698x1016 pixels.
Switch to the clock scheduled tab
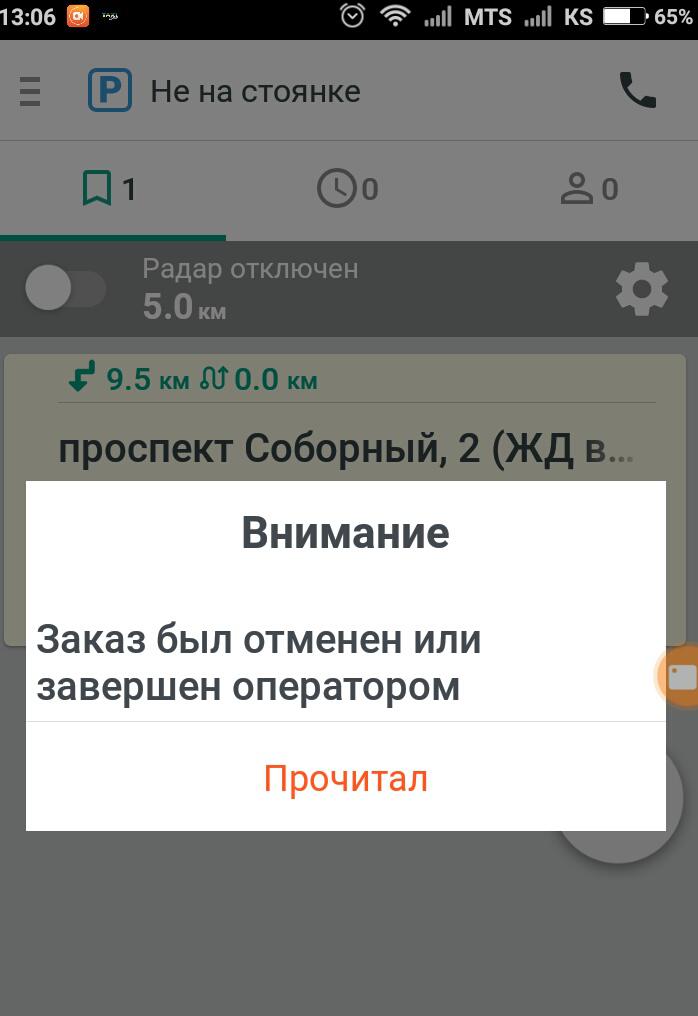coord(348,188)
